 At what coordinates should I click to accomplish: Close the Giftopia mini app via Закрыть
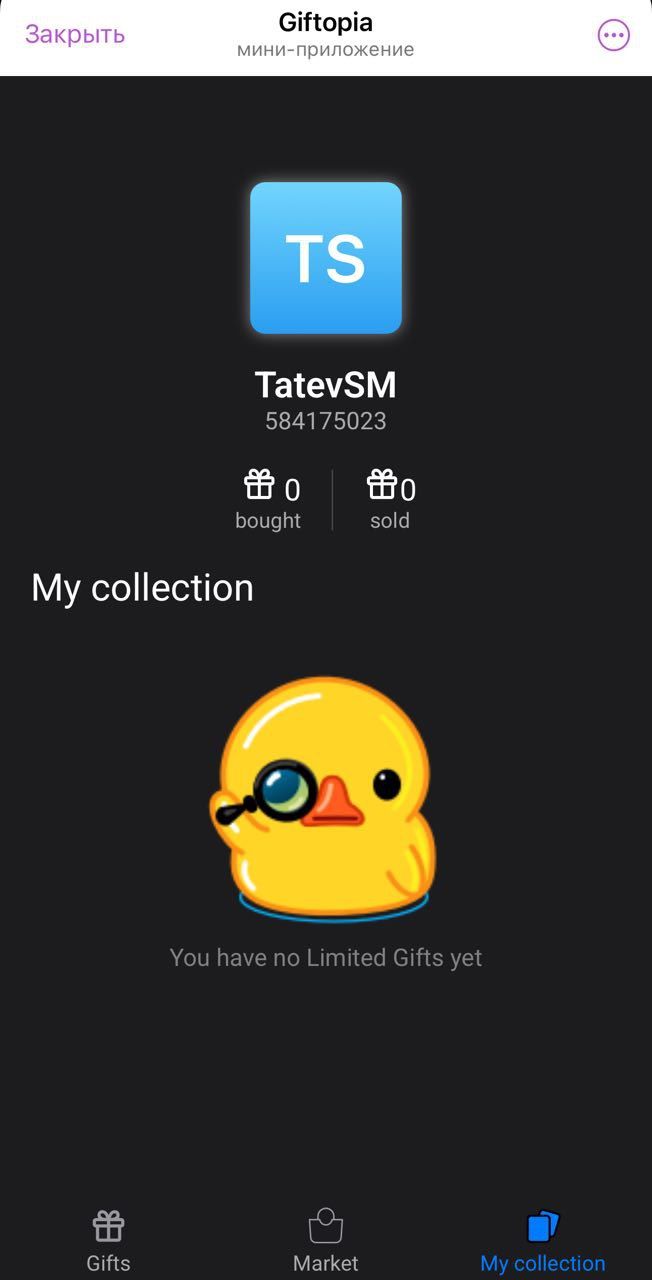pos(75,34)
